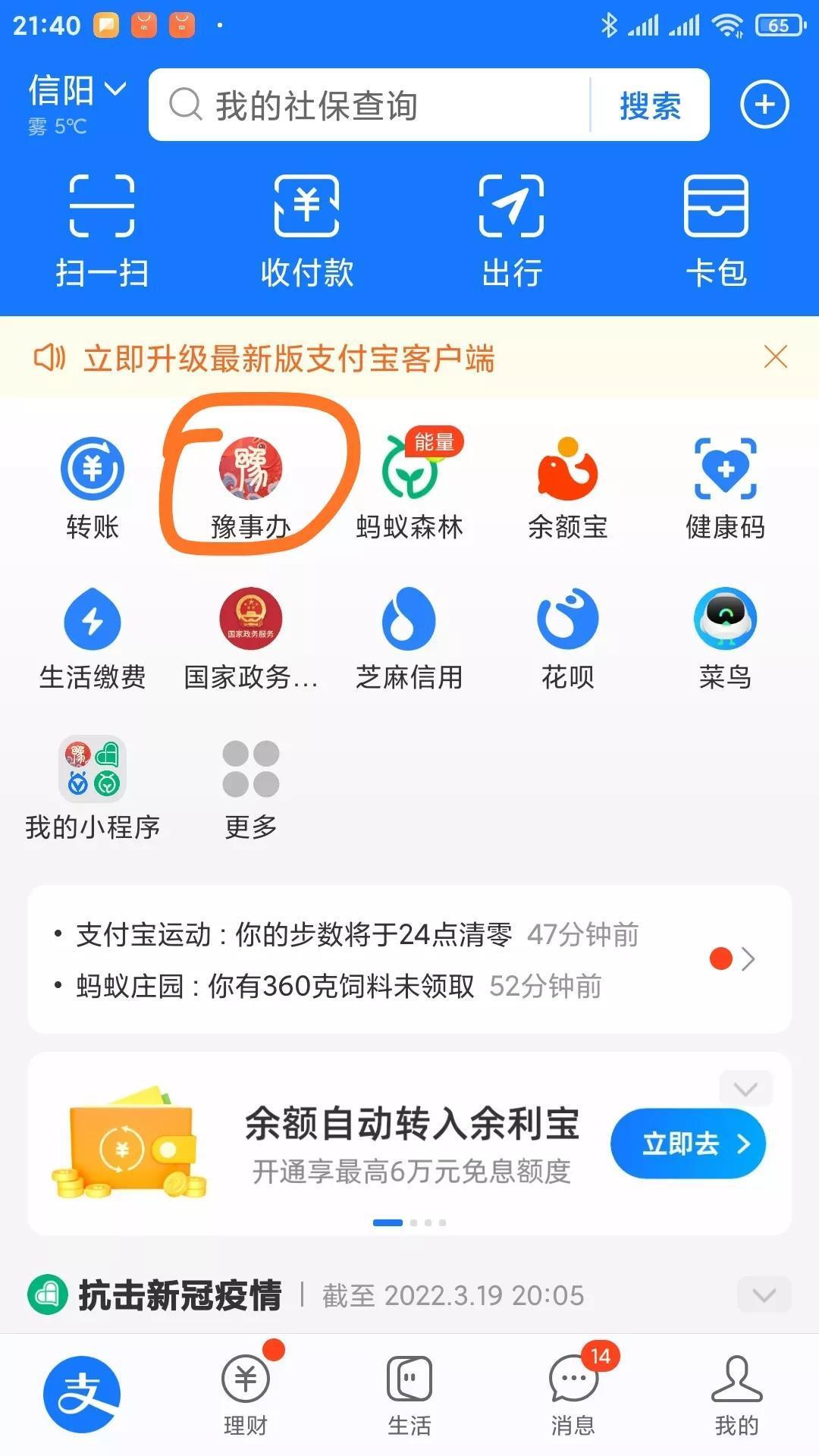Image resolution: width=819 pixels, height=1456 pixels.
Task: Open 出行 travel services
Action: pyautogui.click(x=512, y=231)
